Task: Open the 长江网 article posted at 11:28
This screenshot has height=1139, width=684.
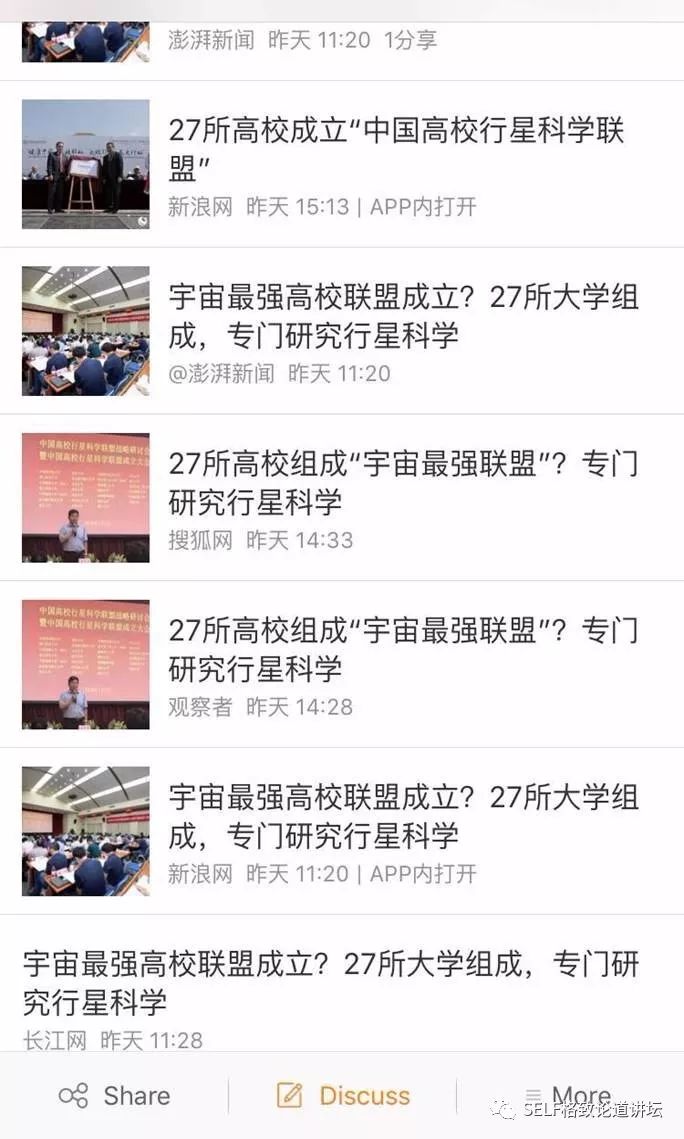Action: (x=342, y=983)
